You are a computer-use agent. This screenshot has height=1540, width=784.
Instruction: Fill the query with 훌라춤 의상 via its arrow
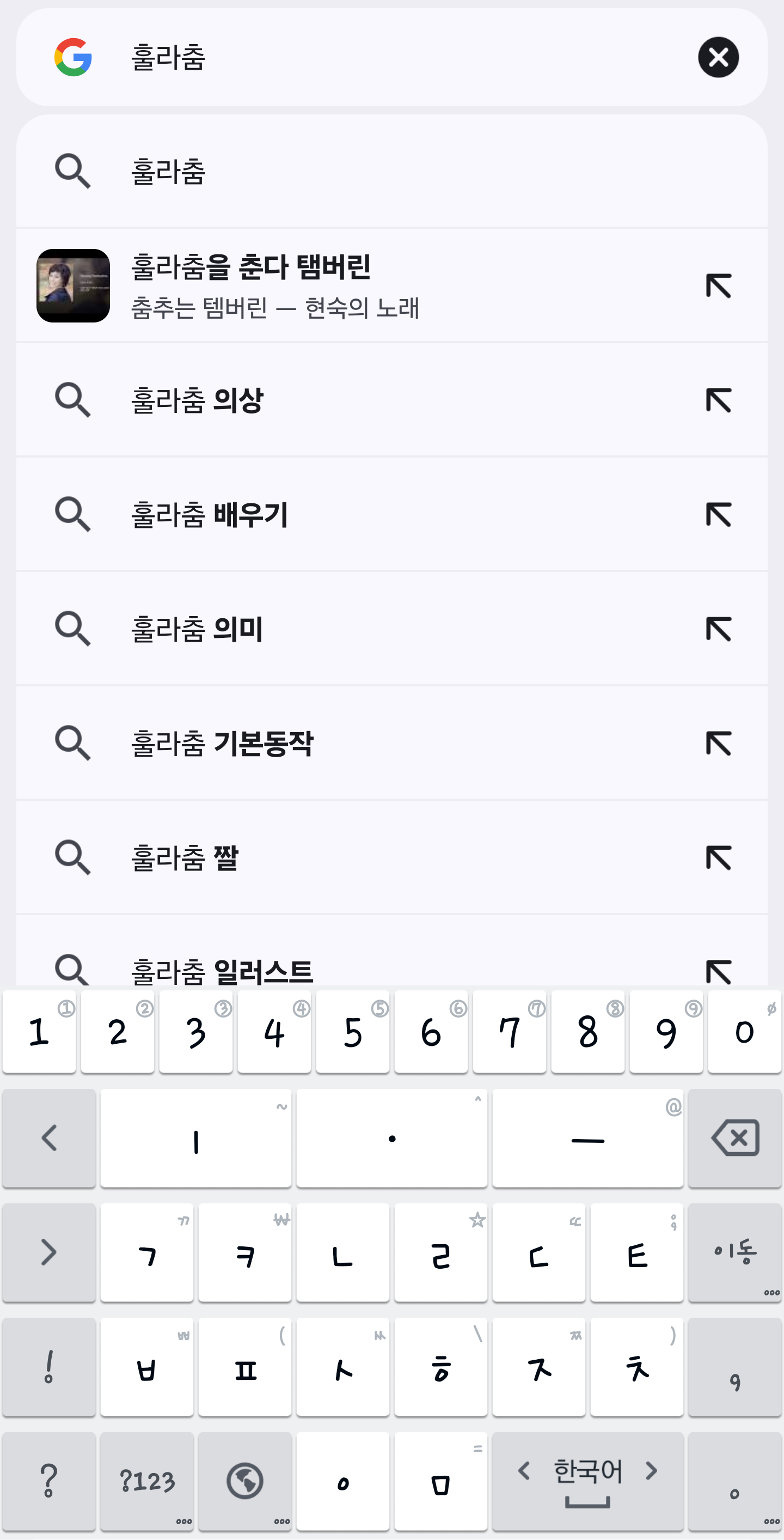coord(718,400)
